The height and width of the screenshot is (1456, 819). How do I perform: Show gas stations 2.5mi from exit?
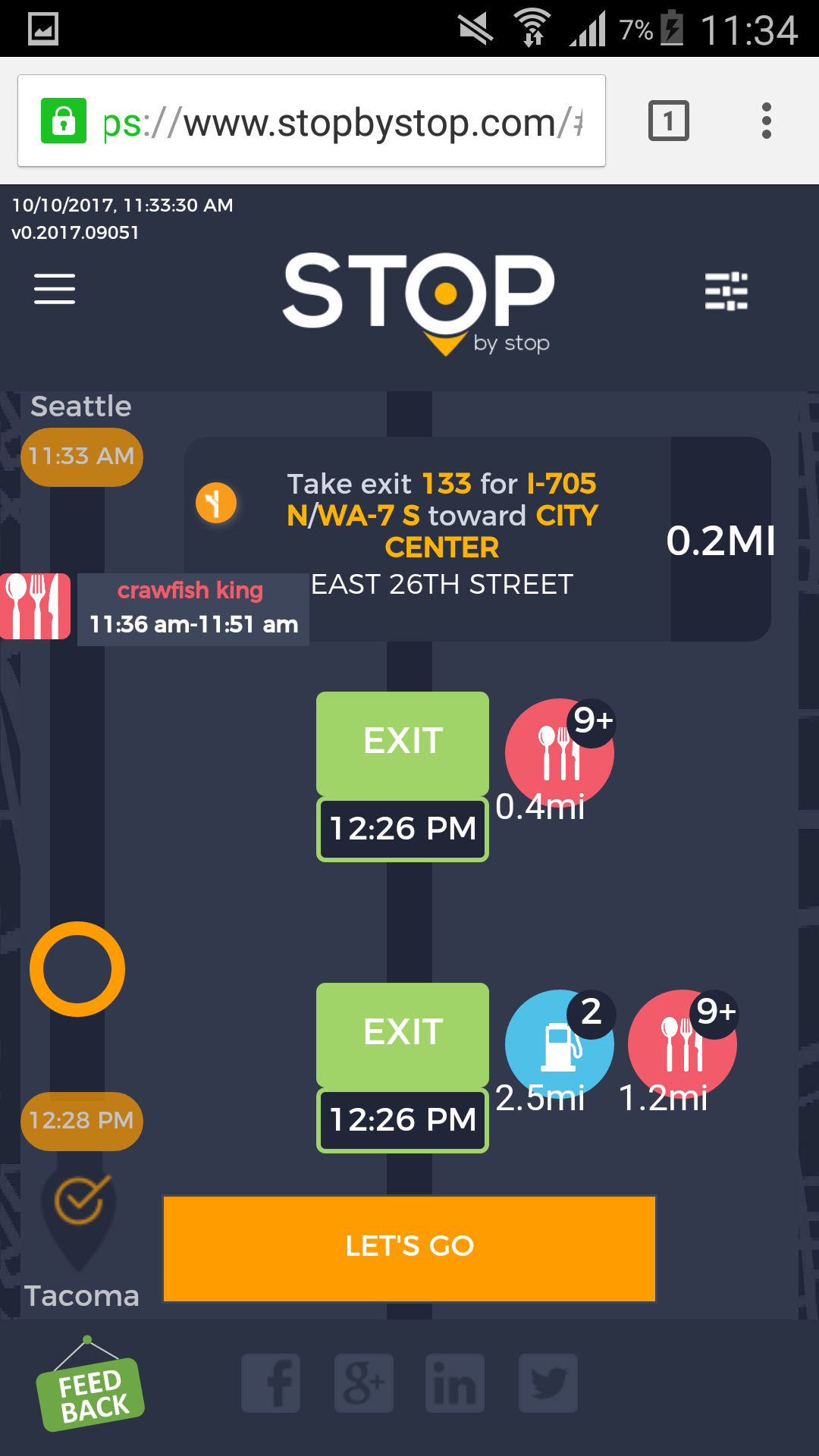pos(559,1044)
